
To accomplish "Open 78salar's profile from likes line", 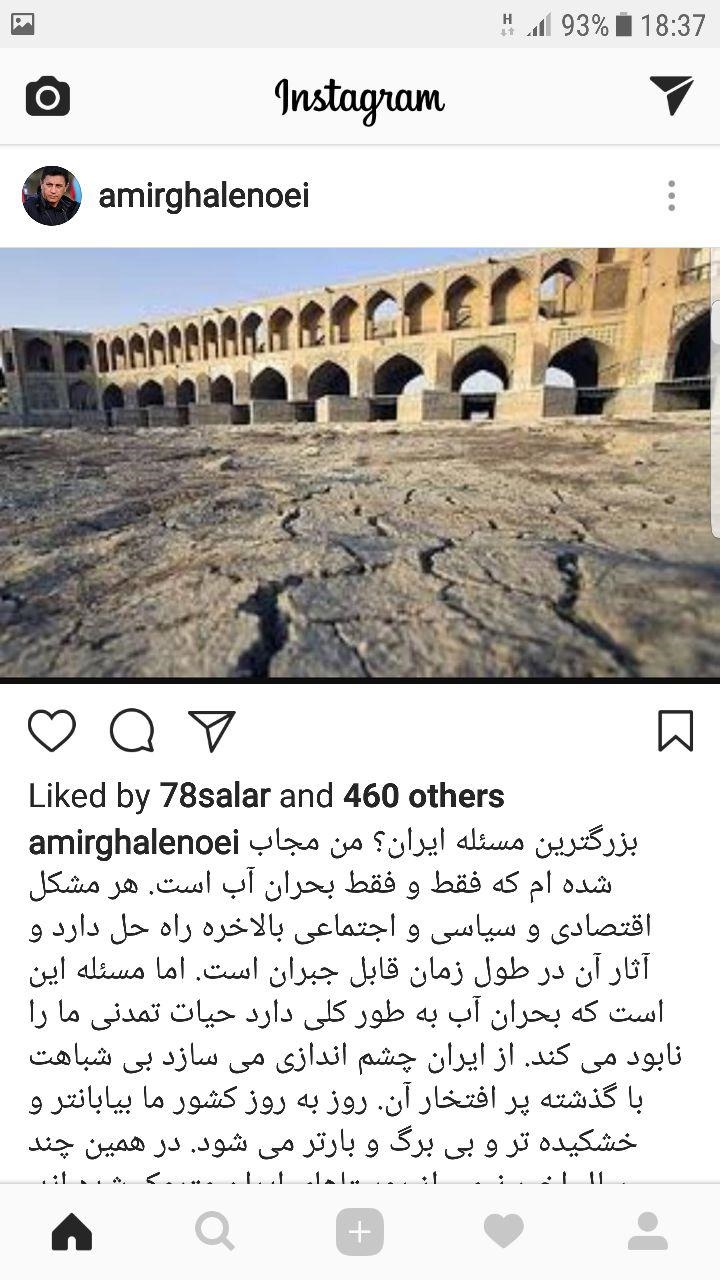I will pyautogui.click(x=215, y=796).
